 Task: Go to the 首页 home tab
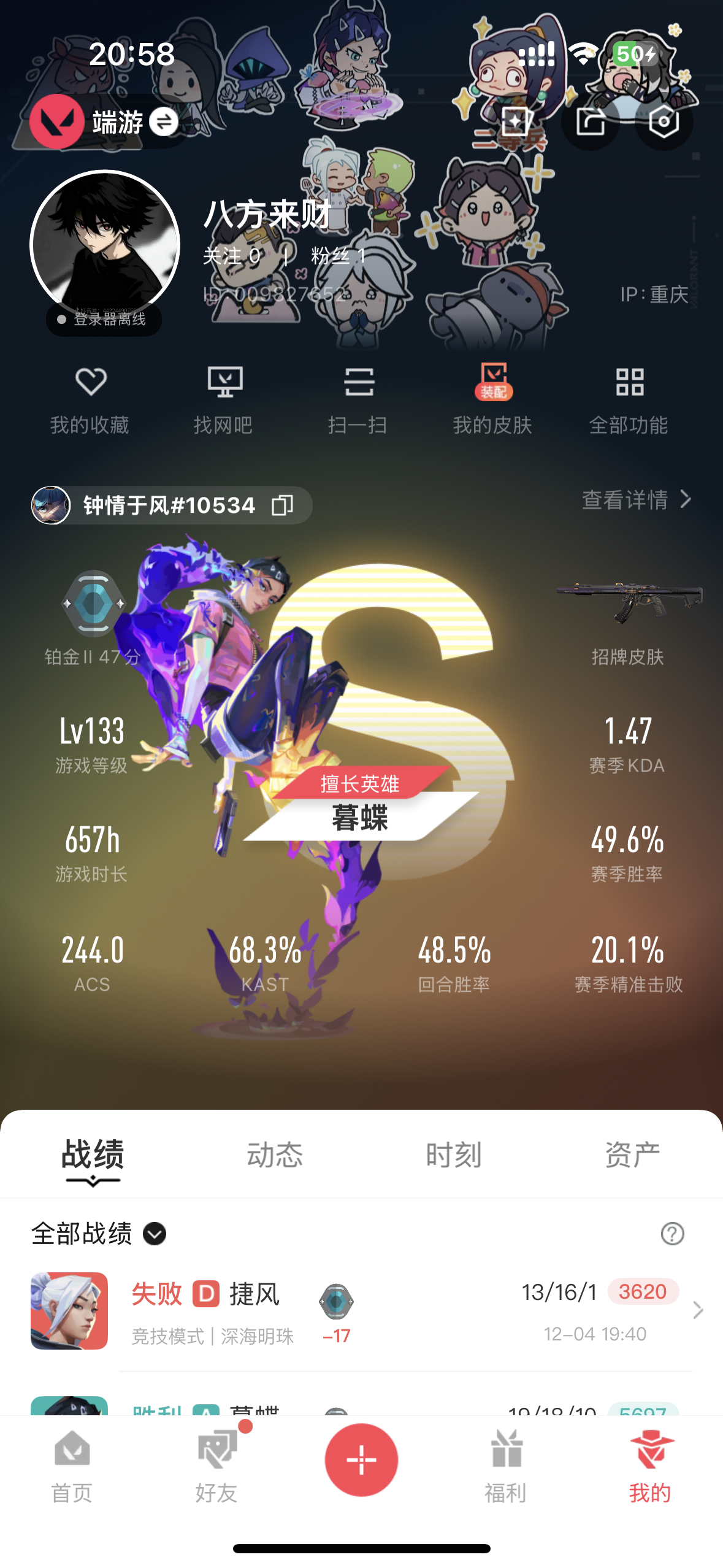72,1466
